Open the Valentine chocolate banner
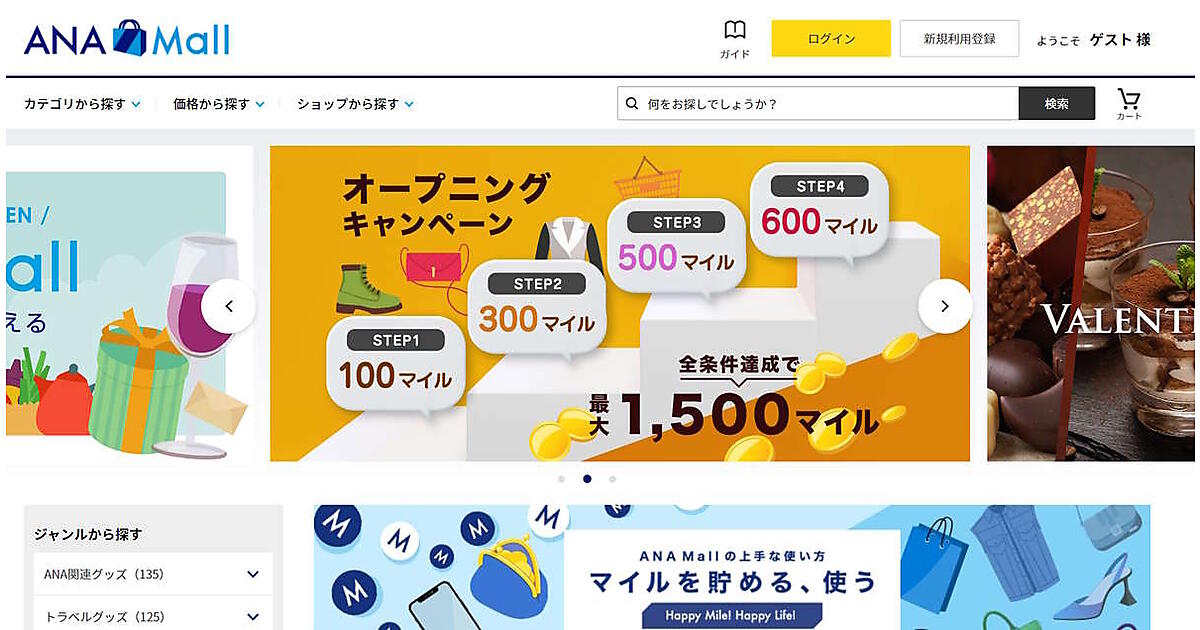The image size is (1200, 630). click(x=1090, y=304)
